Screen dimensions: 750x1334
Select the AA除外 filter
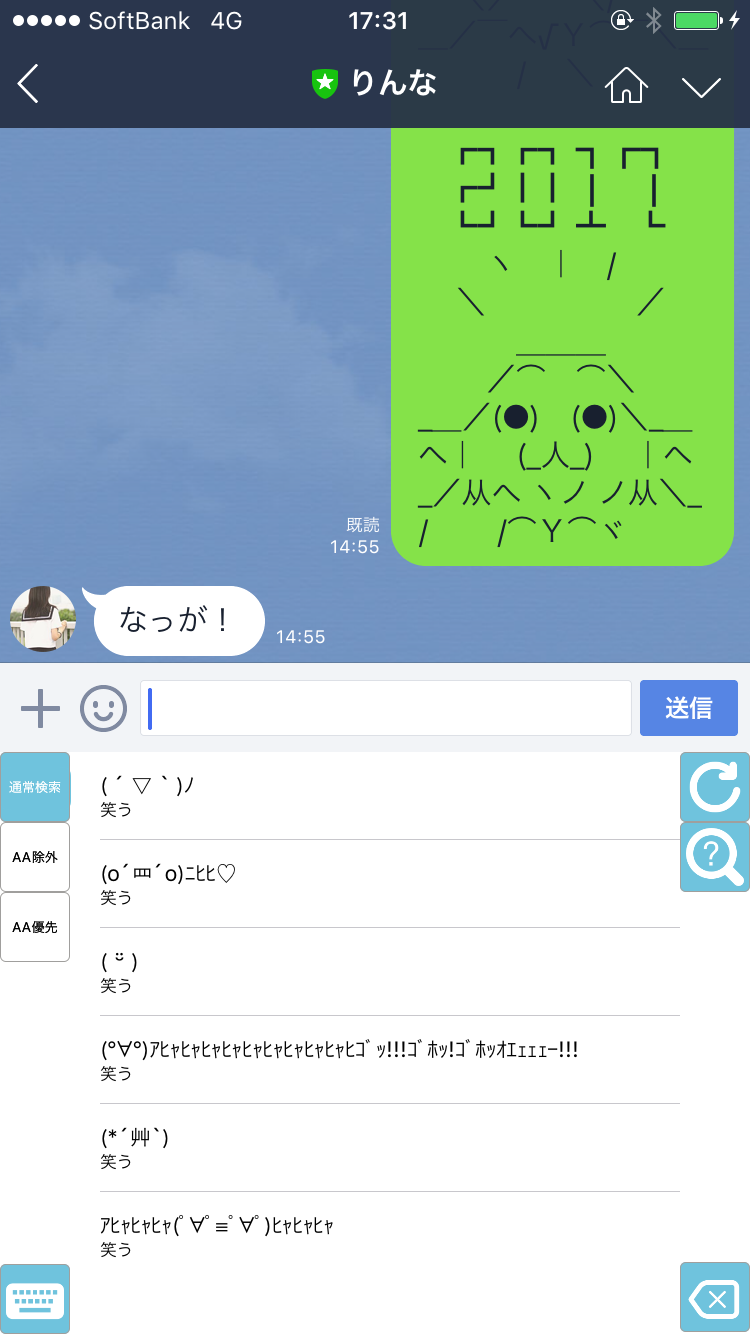pyautogui.click(x=35, y=857)
